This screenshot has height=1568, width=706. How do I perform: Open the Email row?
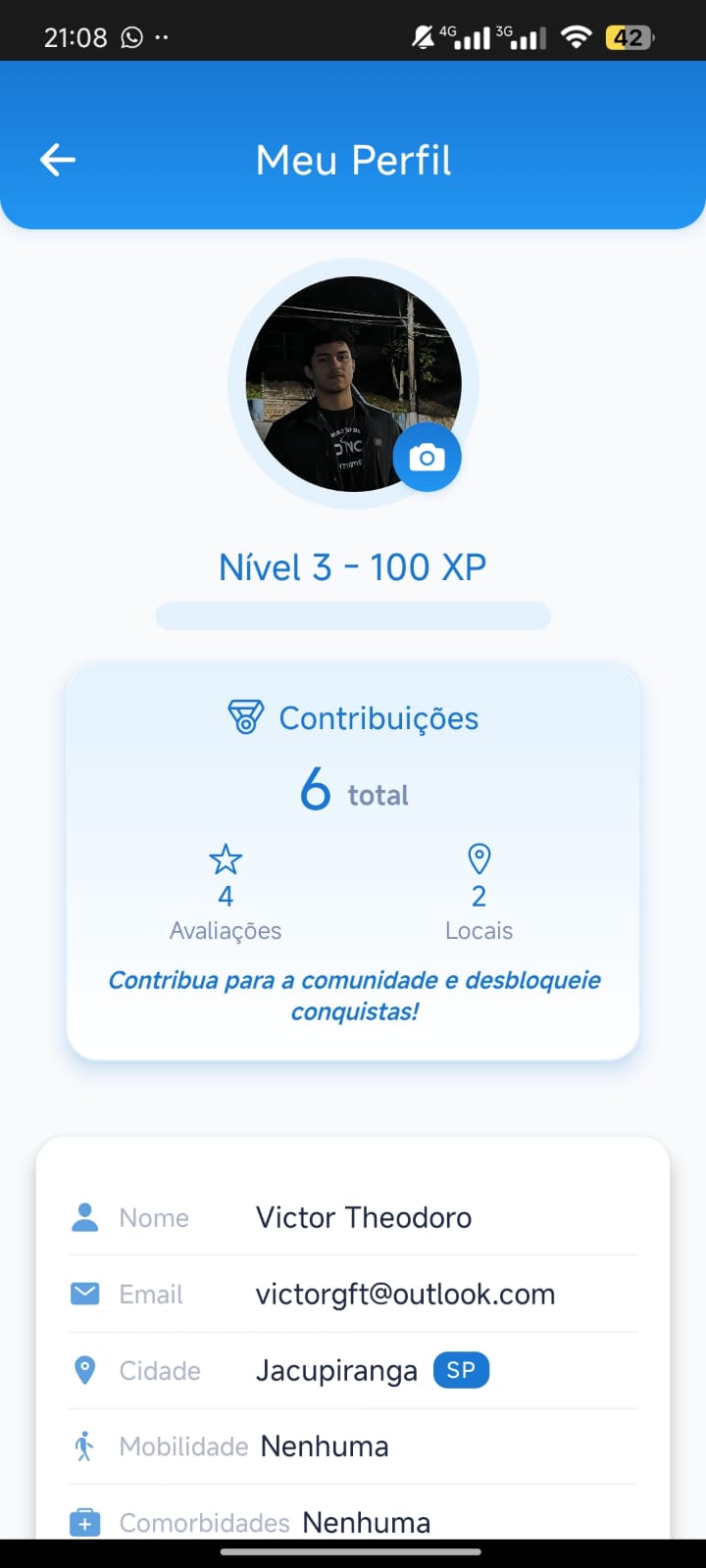tap(353, 1294)
